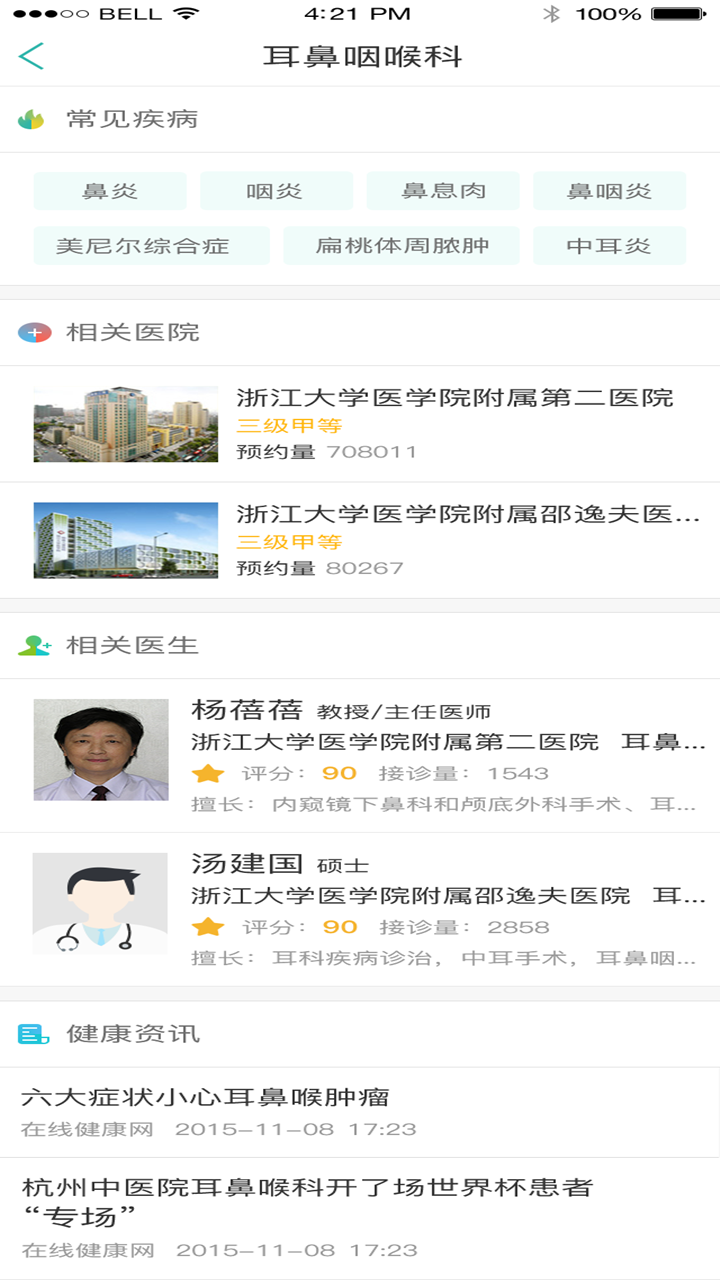720x1280 pixels.
Task: Read article 六大症状小心耳鼻喉肿瘤
Action: point(360,1112)
